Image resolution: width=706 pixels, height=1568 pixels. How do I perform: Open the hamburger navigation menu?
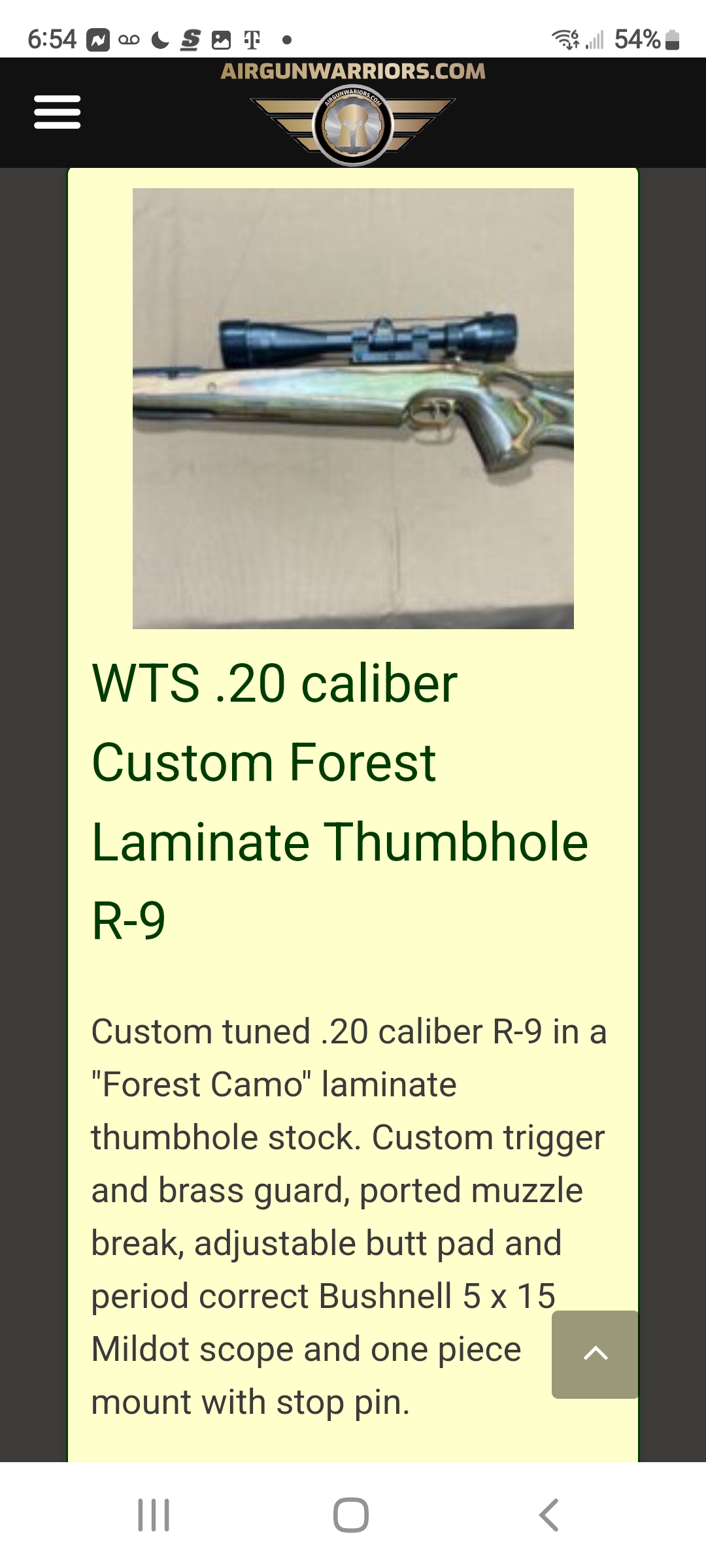tap(58, 112)
